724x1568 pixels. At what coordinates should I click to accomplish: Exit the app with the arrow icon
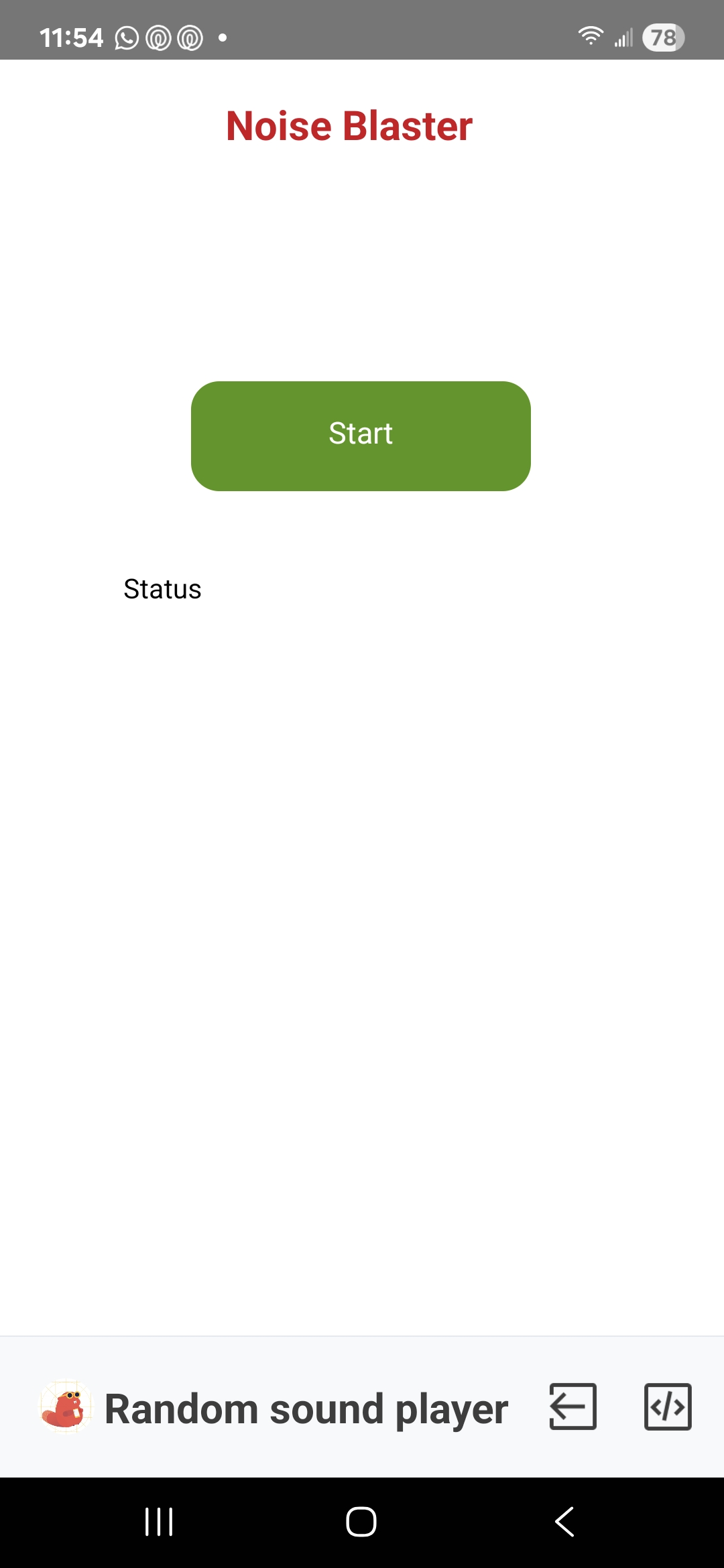point(573,1407)
